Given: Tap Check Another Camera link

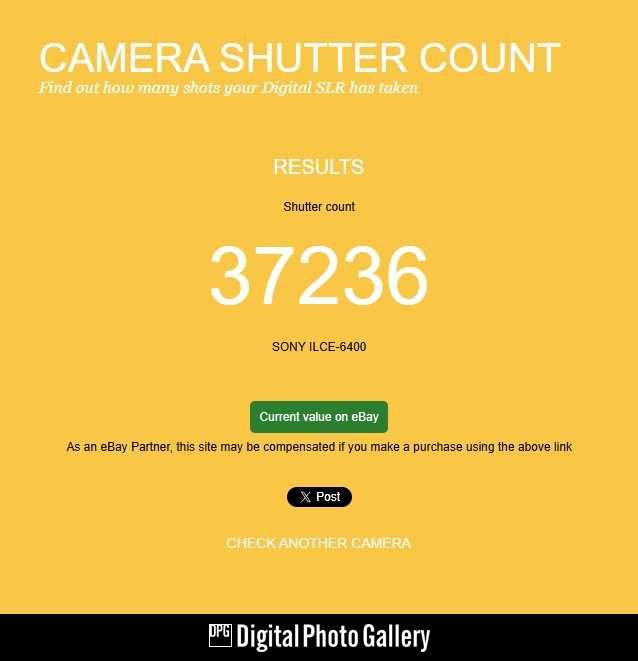Looking at the screenshot, I should point(318,543).
